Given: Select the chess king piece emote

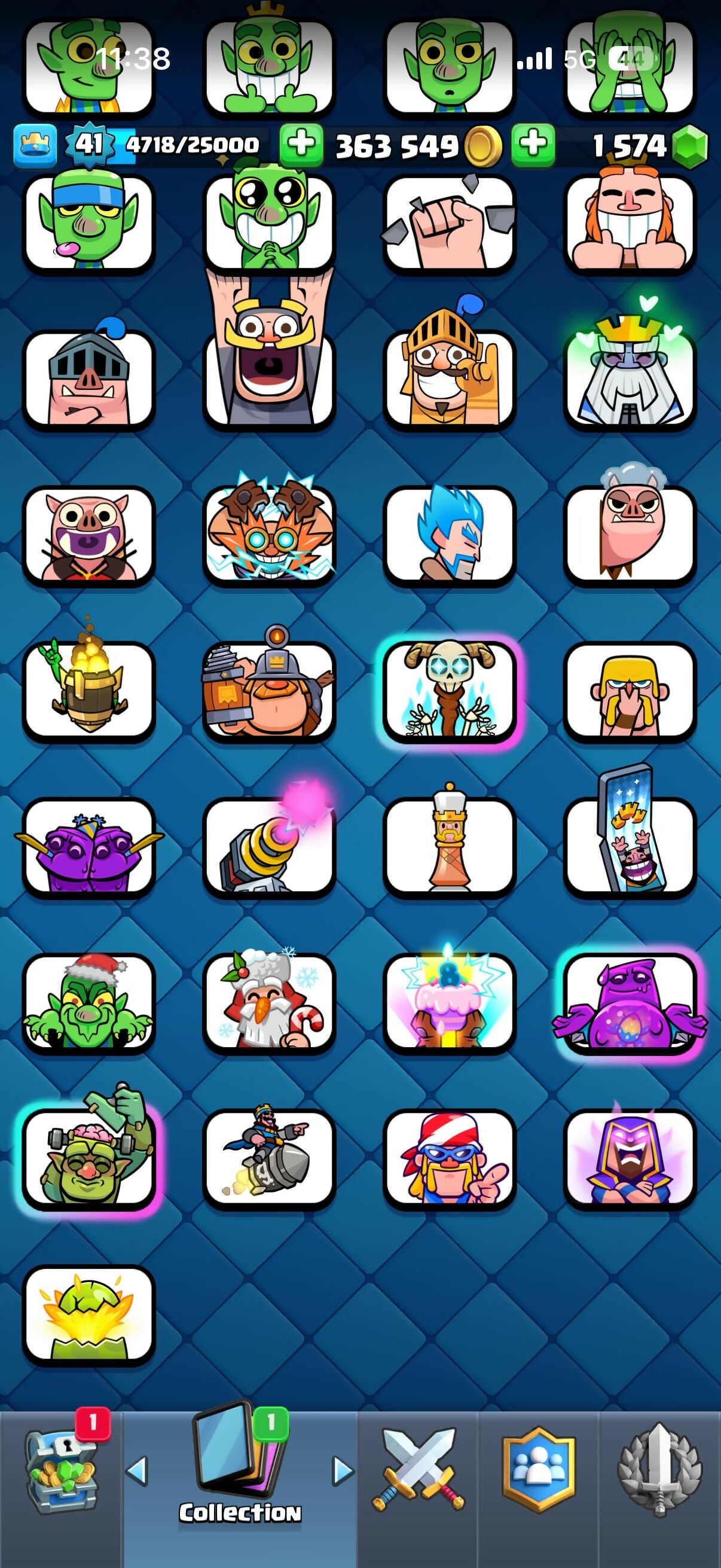Looking at the screenshot, I should click(x=450, y=847).
